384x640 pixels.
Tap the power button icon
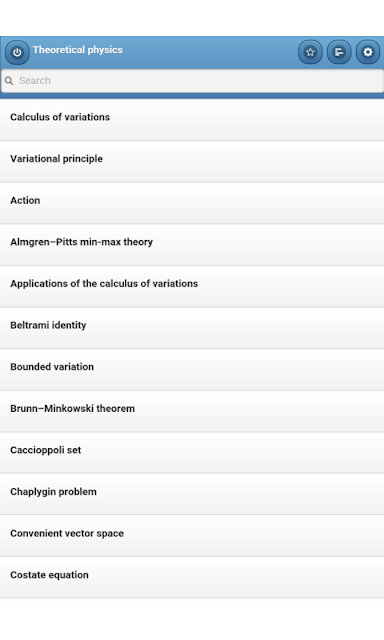[17, 52]
